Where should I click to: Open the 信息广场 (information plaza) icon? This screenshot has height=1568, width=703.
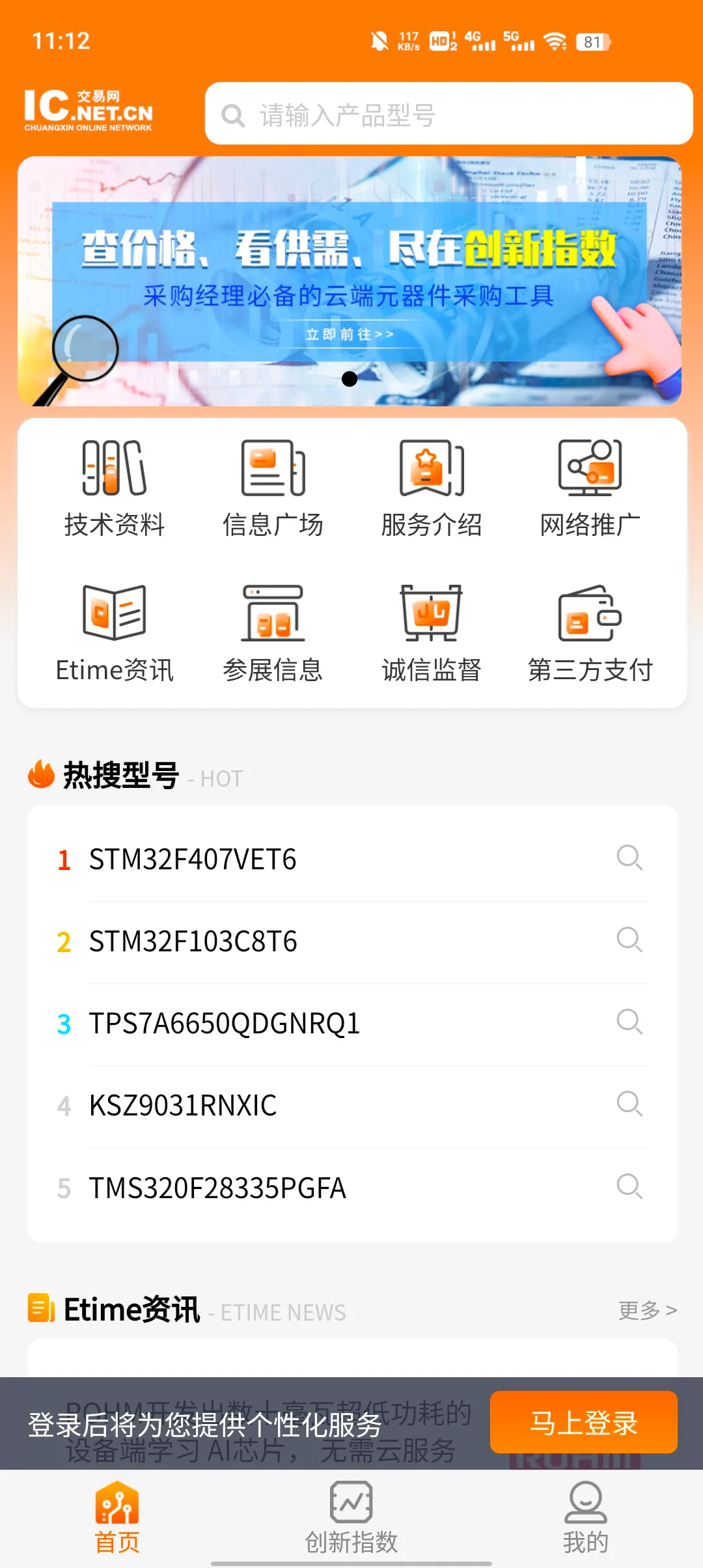pyautogui.click(x=273, y=487)
